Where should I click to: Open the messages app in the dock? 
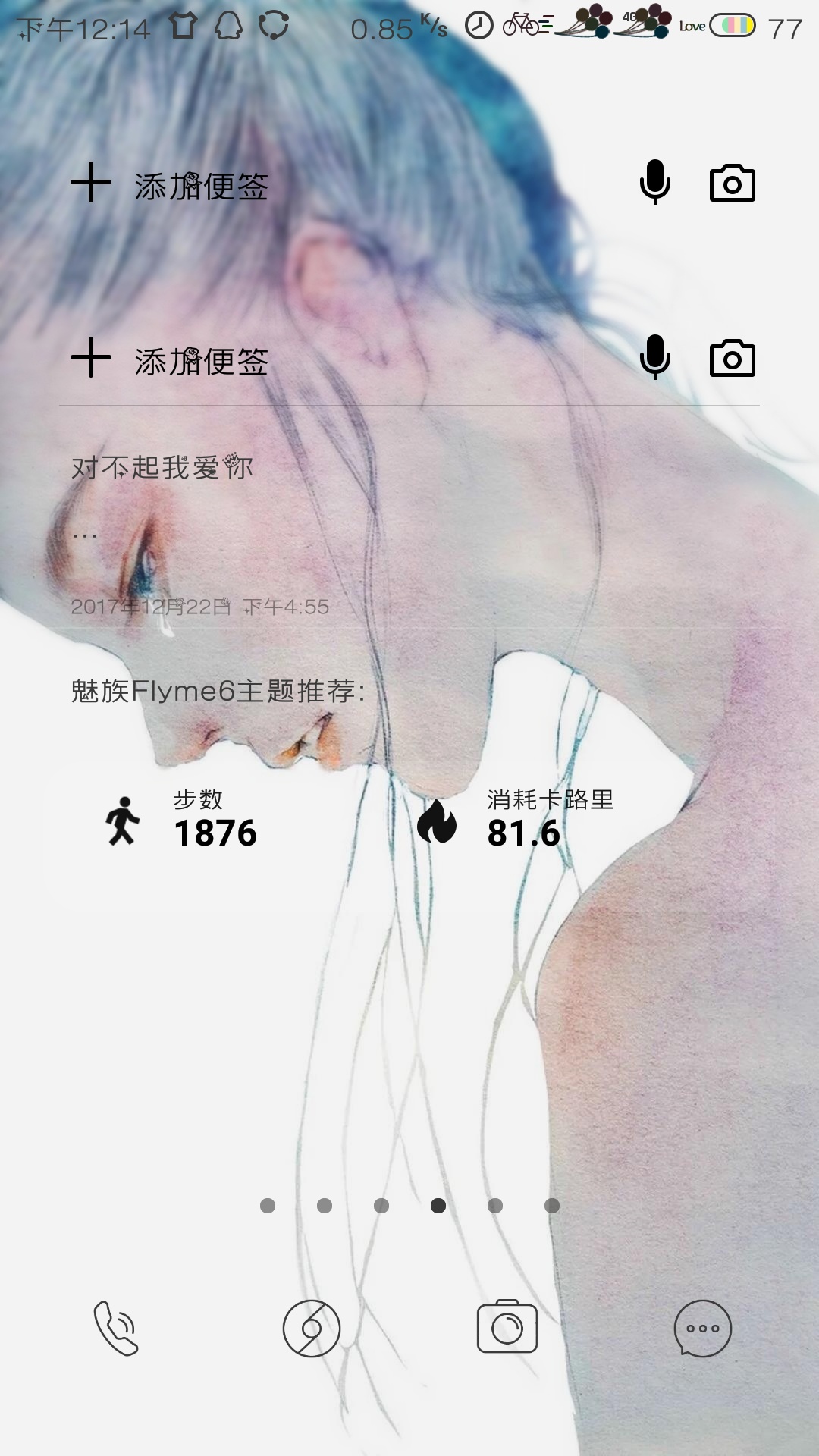pos(702,1328)
